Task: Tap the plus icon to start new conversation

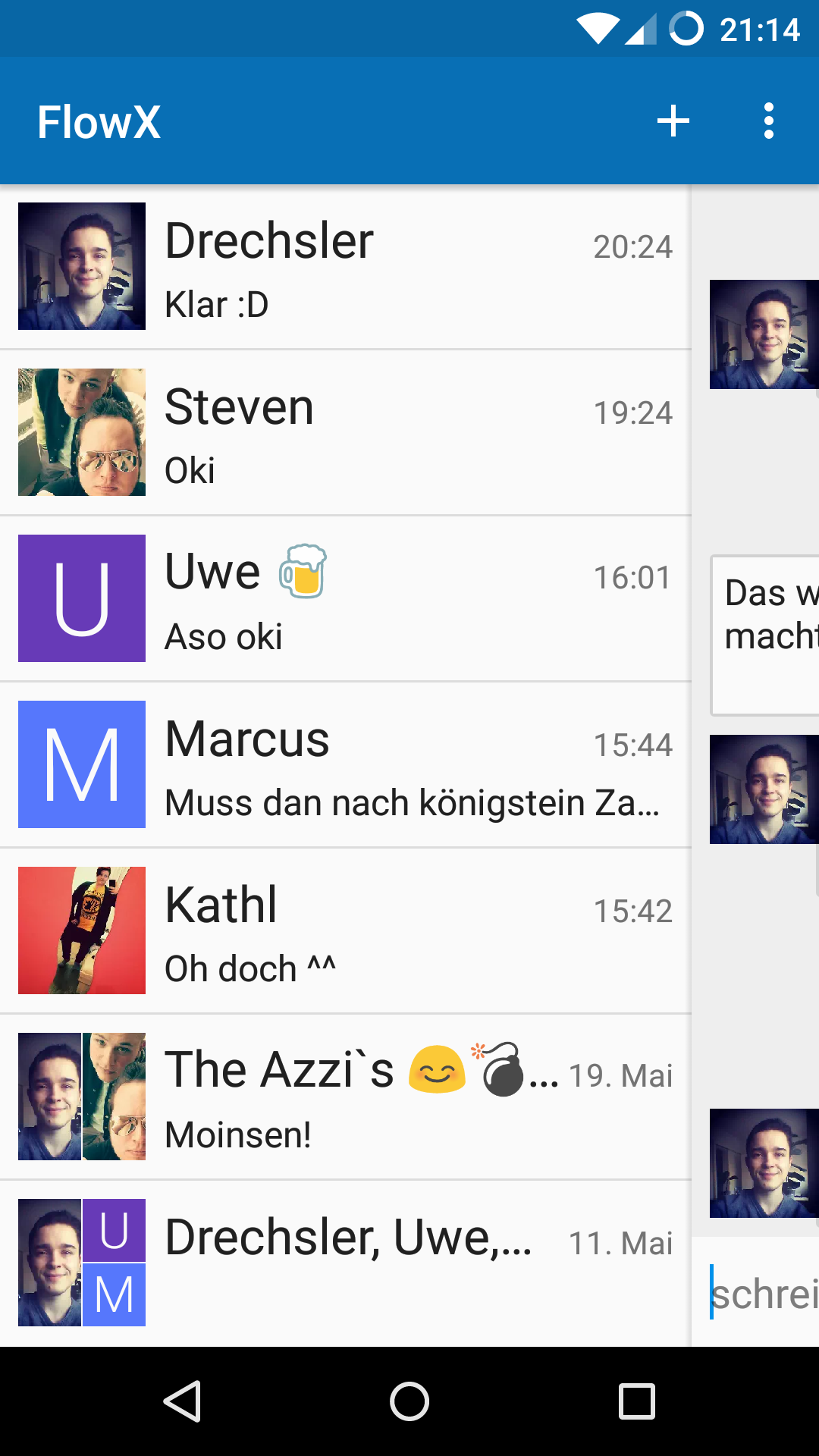Action: click(673, 121)
